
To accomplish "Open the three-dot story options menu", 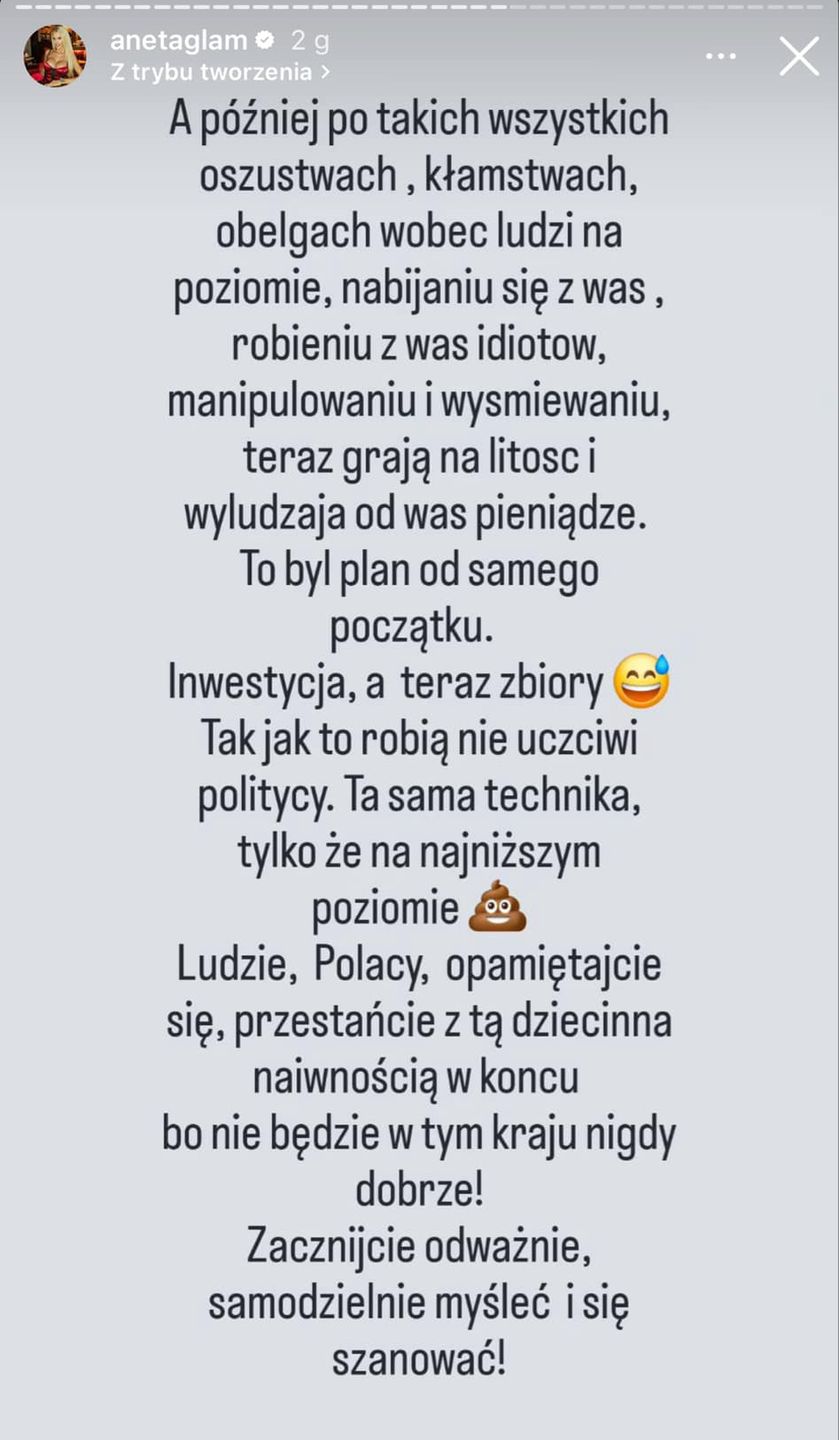I will click(720, 57).
